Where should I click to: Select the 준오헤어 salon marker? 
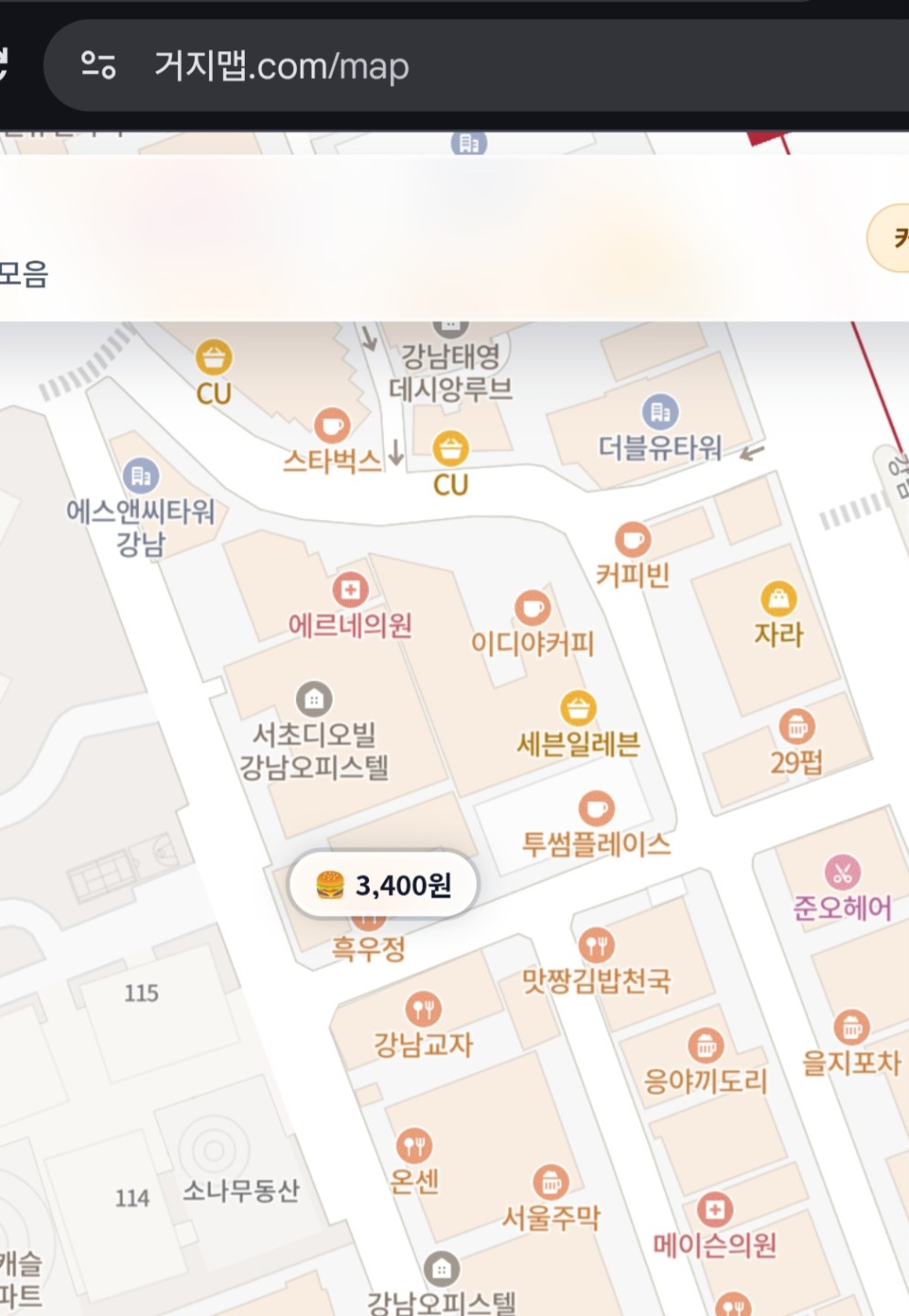[x=842, y=873]
